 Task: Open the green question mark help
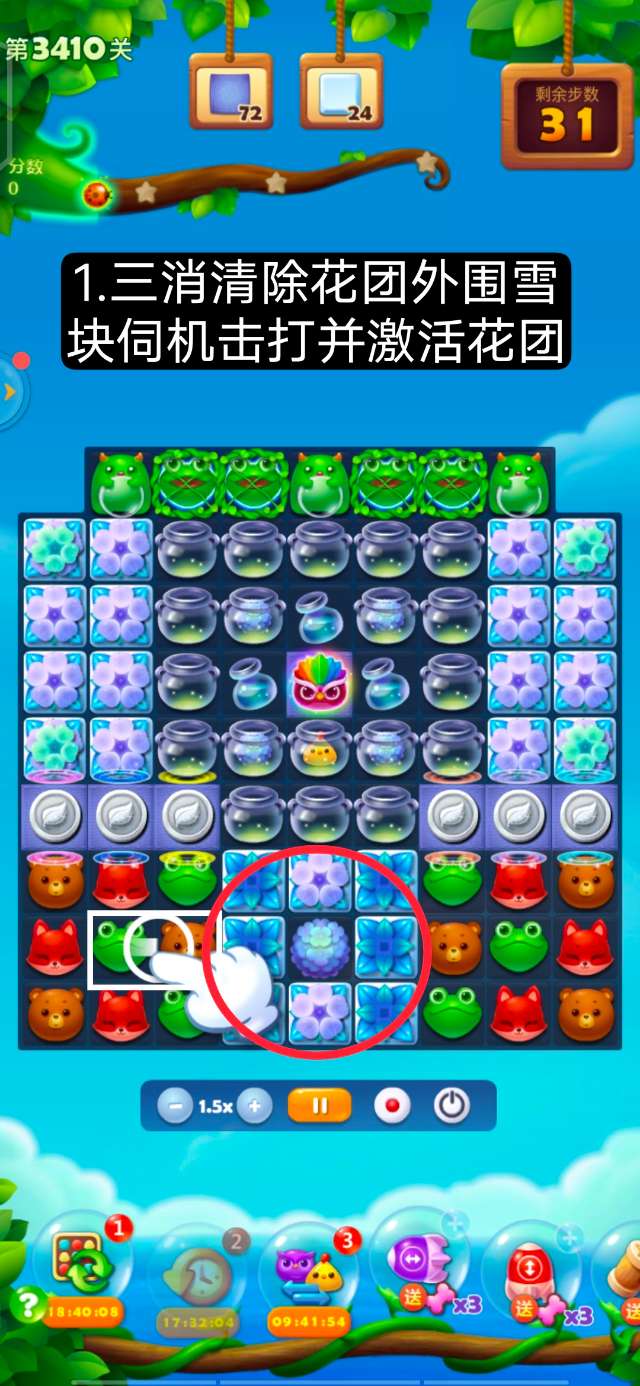pyautogui.click(x=25, y=1302)
